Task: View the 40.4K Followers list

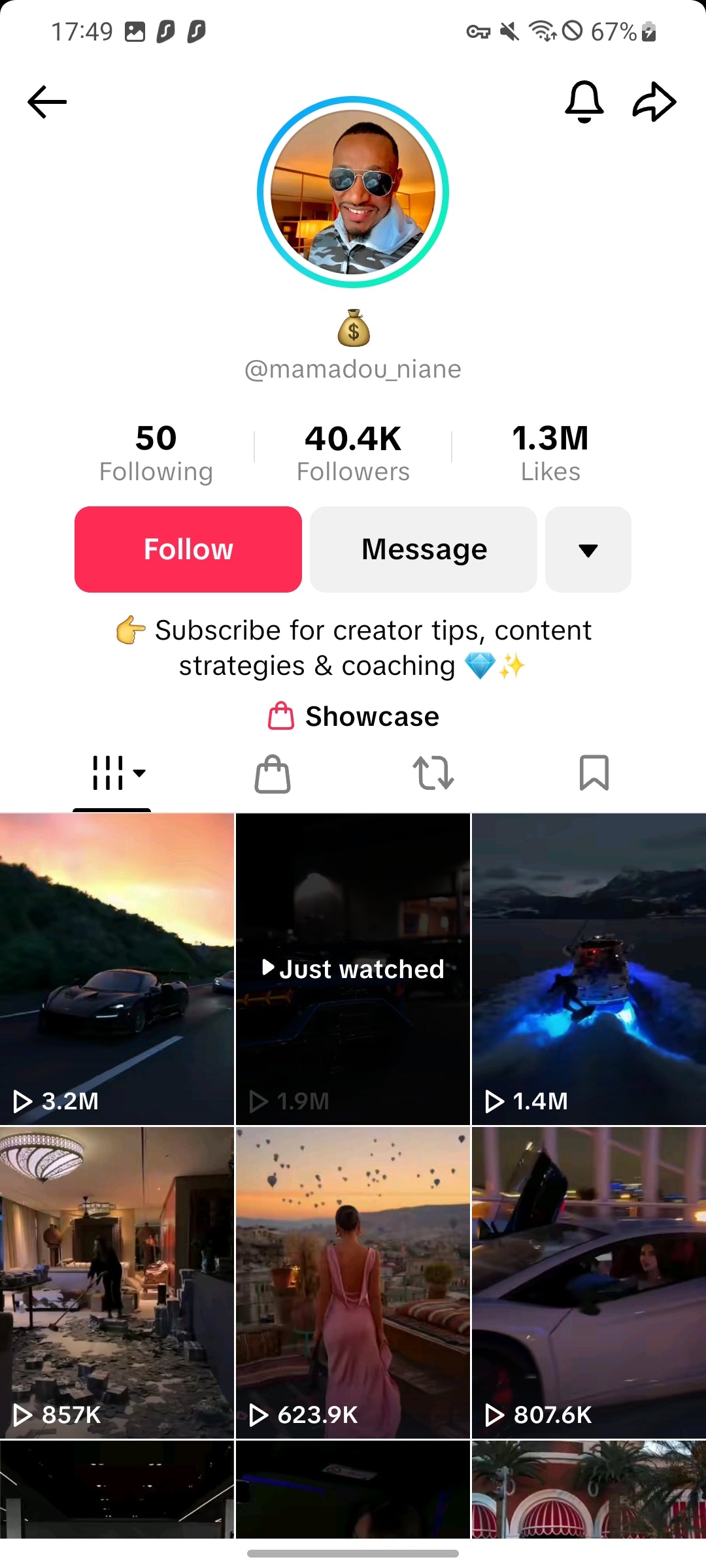Action: click(x=353, y=453)
